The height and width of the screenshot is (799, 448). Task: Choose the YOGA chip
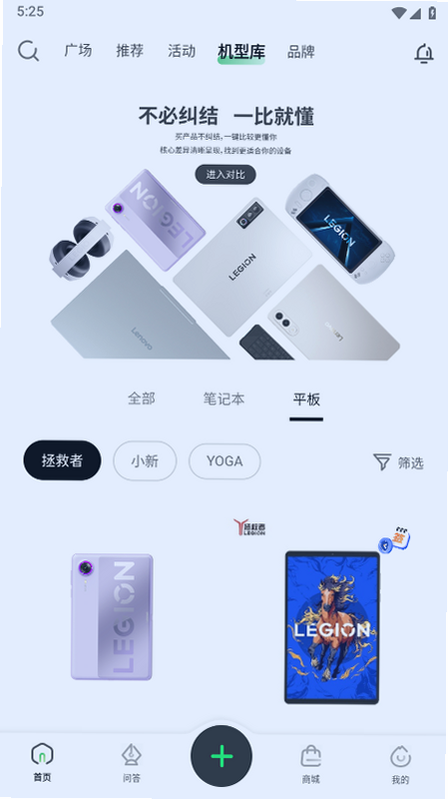click(x=224, y=461)
